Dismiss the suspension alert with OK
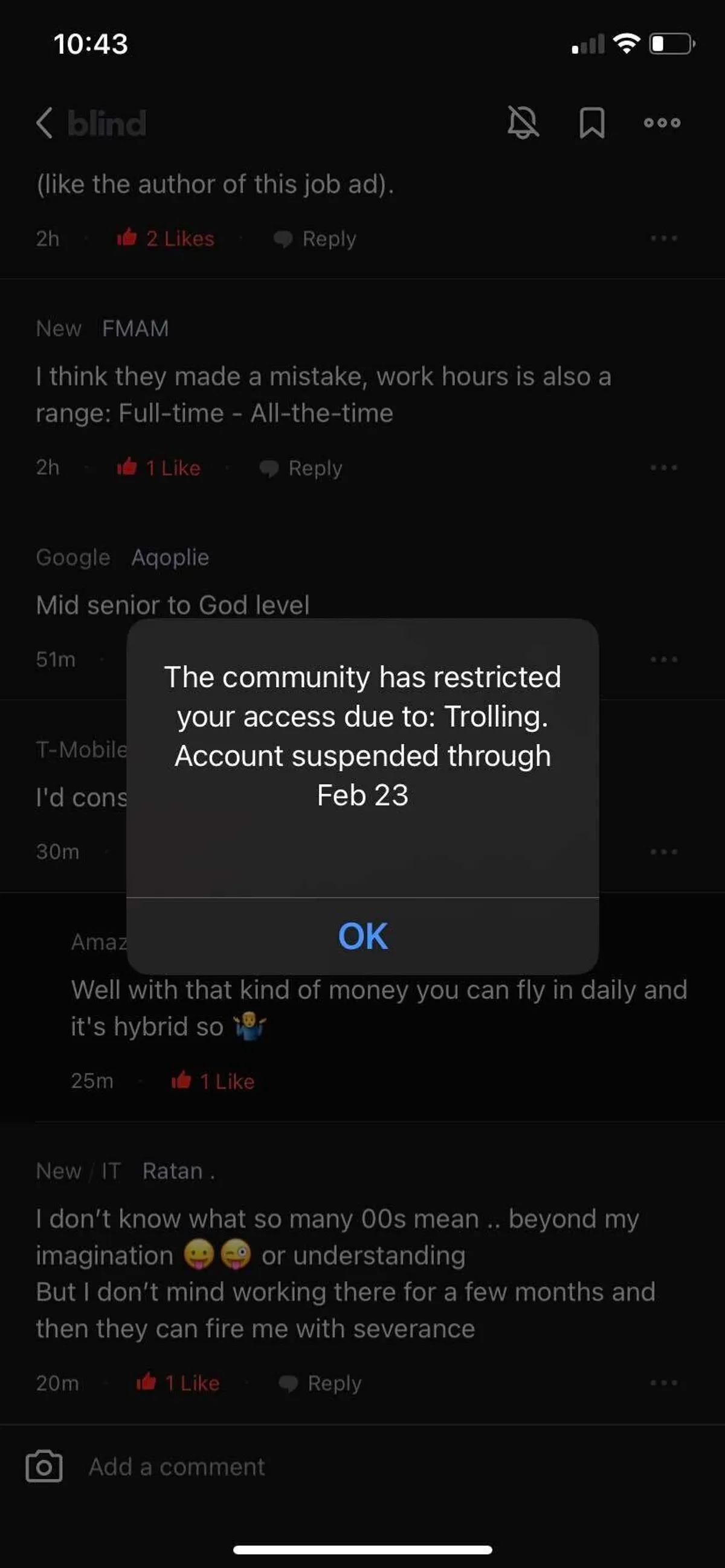The height and width of the screenshot is (1568, 725). (x=362, y=936)
